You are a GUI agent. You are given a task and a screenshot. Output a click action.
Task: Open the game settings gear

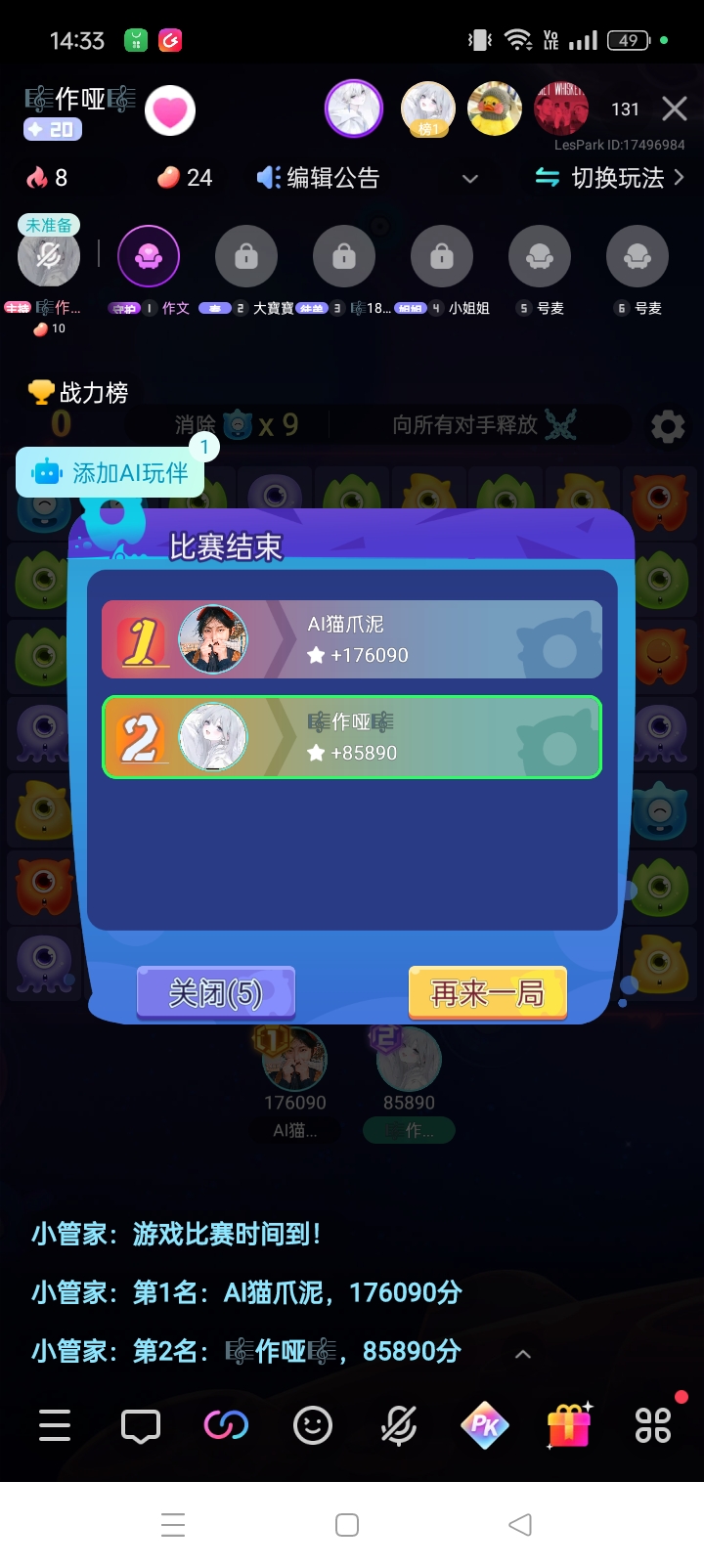pos(668,426)
